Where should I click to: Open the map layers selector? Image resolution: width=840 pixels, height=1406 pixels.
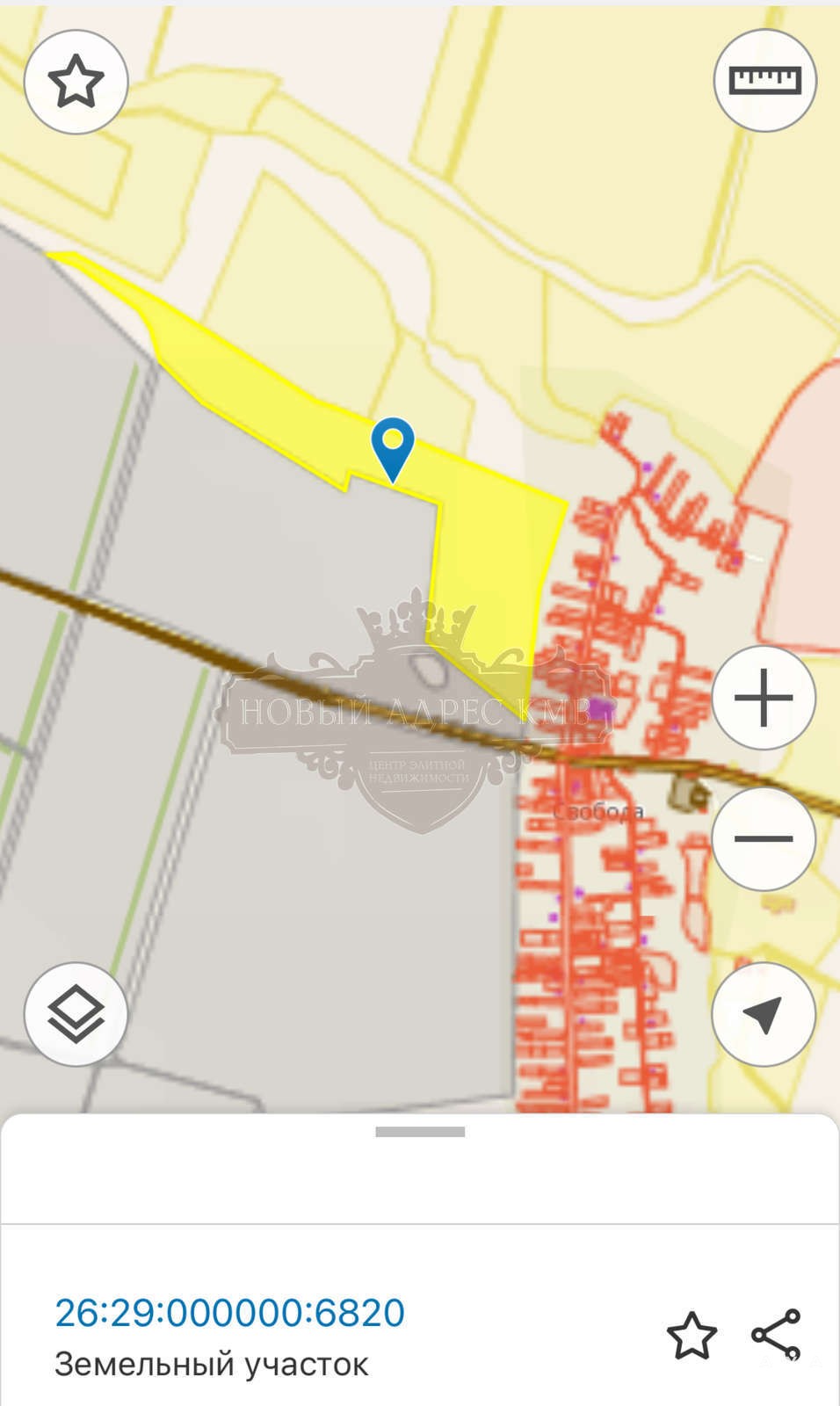(x=76, y=1014)
